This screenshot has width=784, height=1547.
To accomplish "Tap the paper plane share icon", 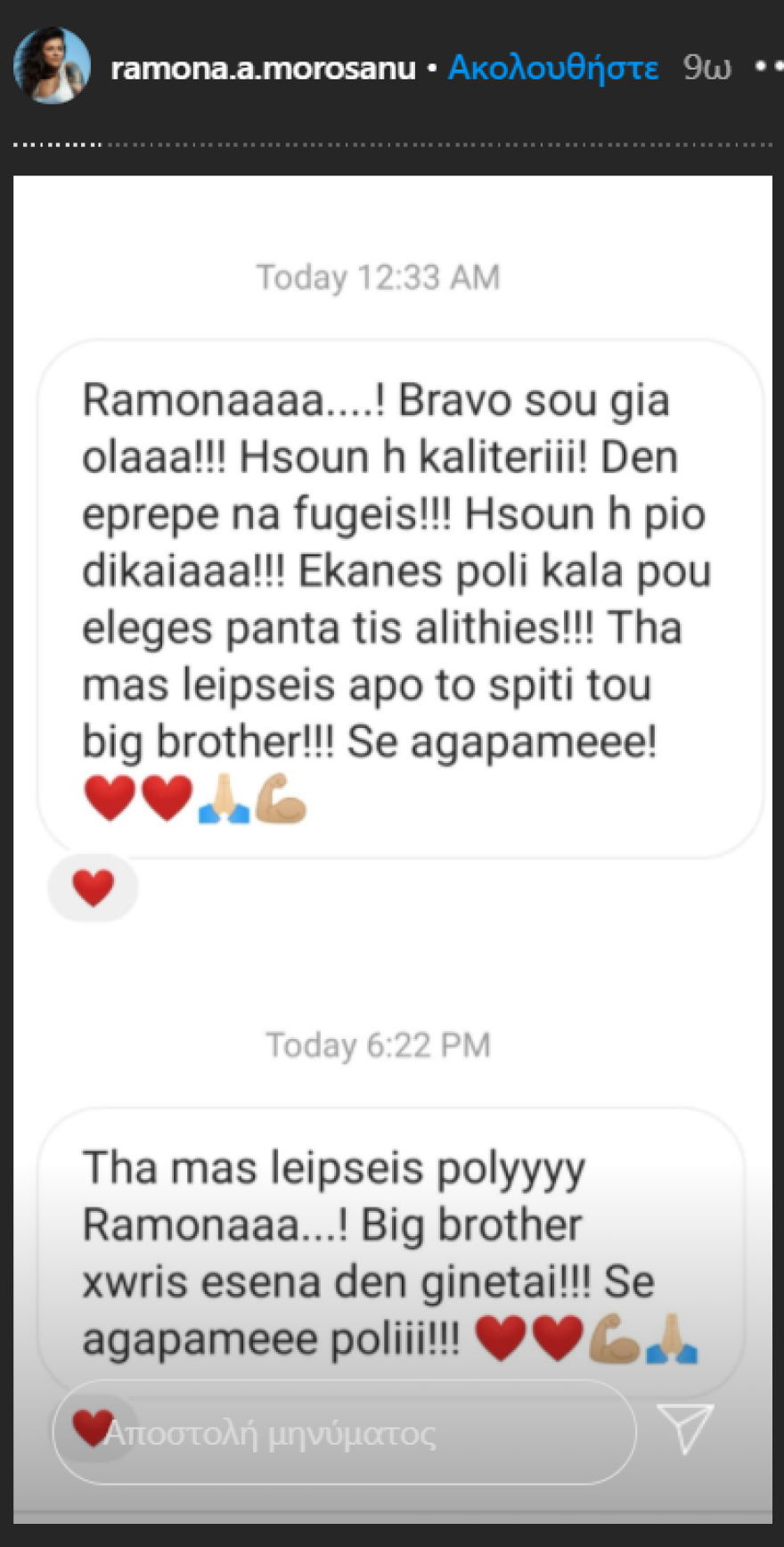I will pyautogui.click(x=684, y=1430).
